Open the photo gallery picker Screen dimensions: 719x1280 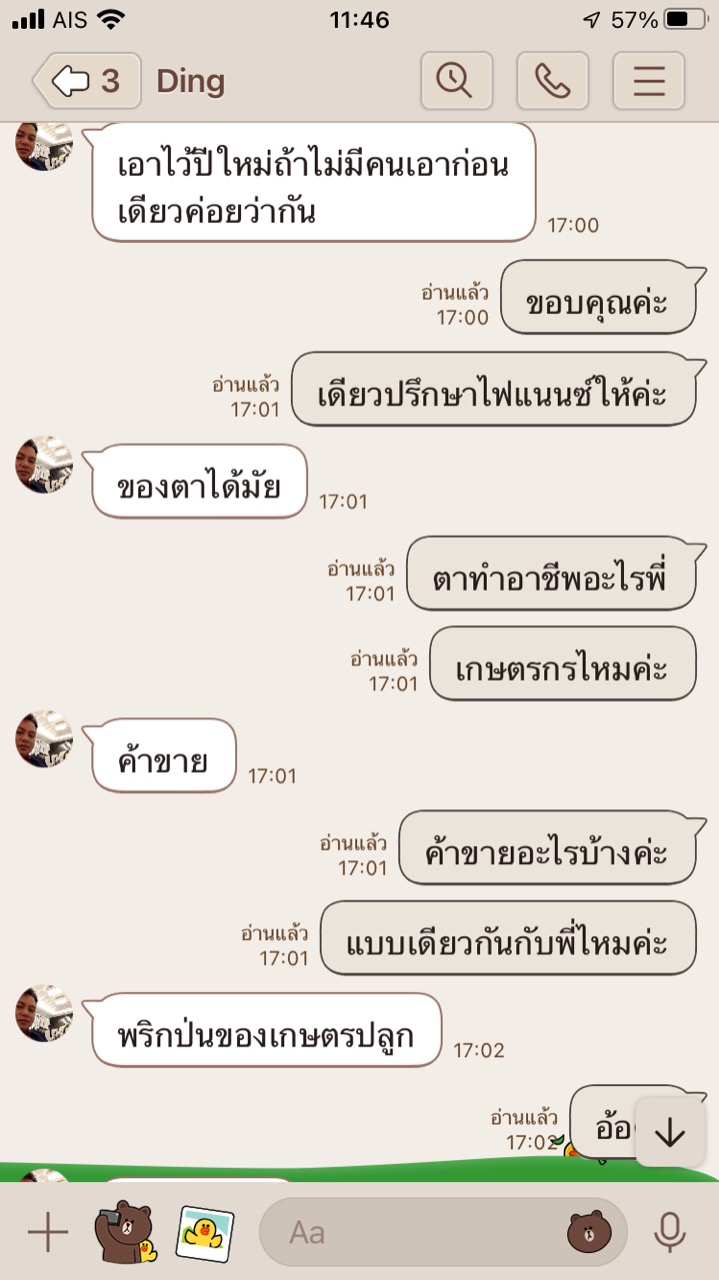click(x=205, y=1233)
